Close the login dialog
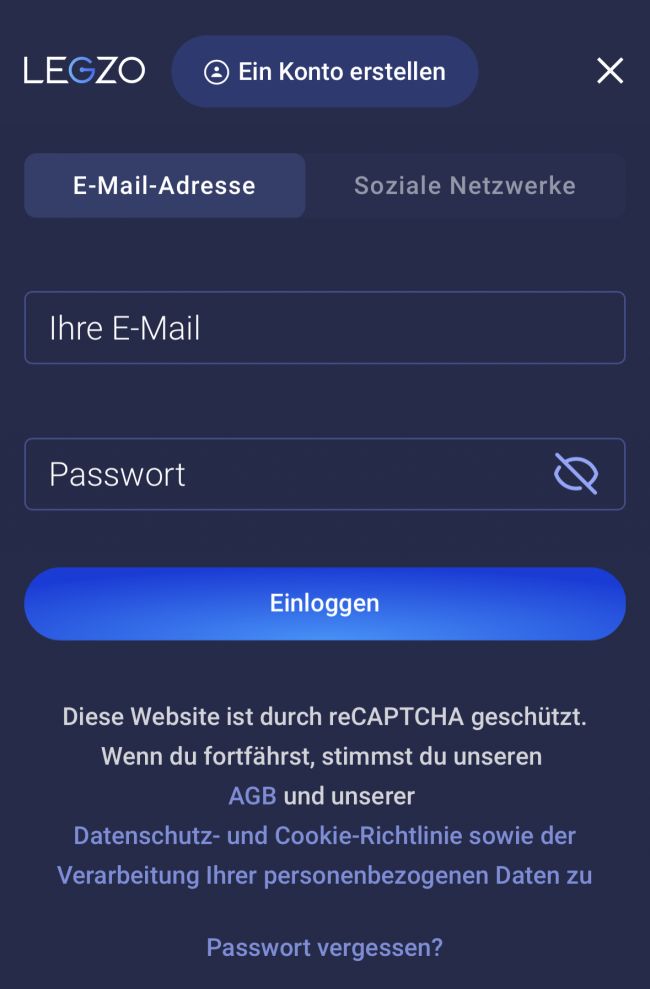 609,71
